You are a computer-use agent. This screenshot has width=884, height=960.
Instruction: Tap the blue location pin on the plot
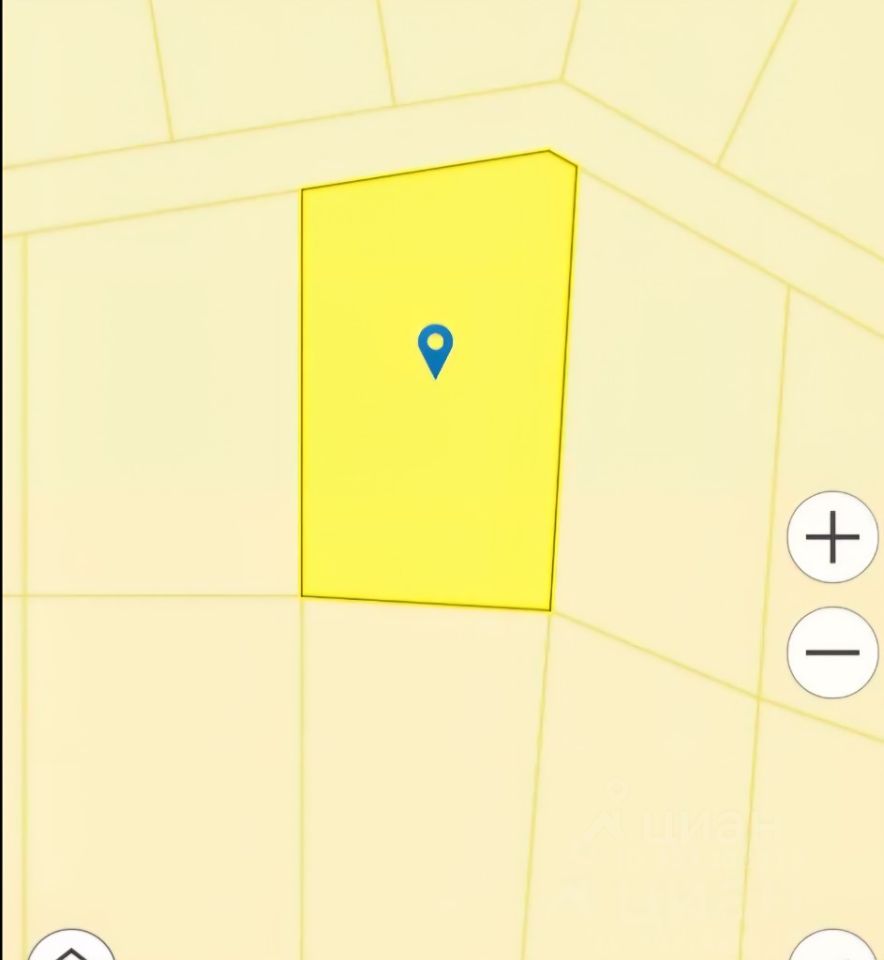(435, 349)
